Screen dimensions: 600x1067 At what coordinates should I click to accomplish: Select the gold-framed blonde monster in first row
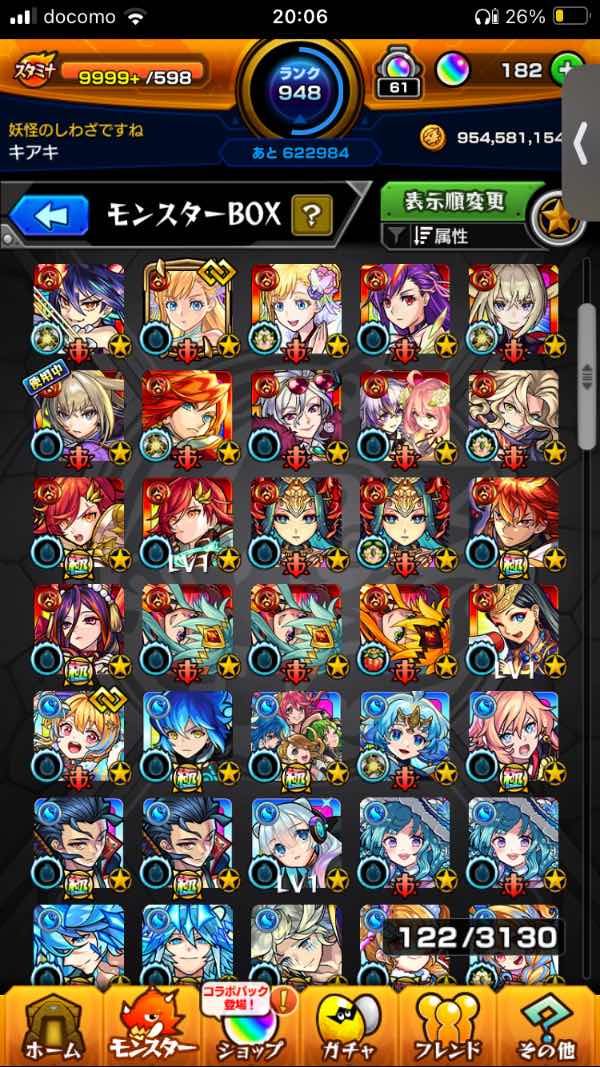coord(188,309)
